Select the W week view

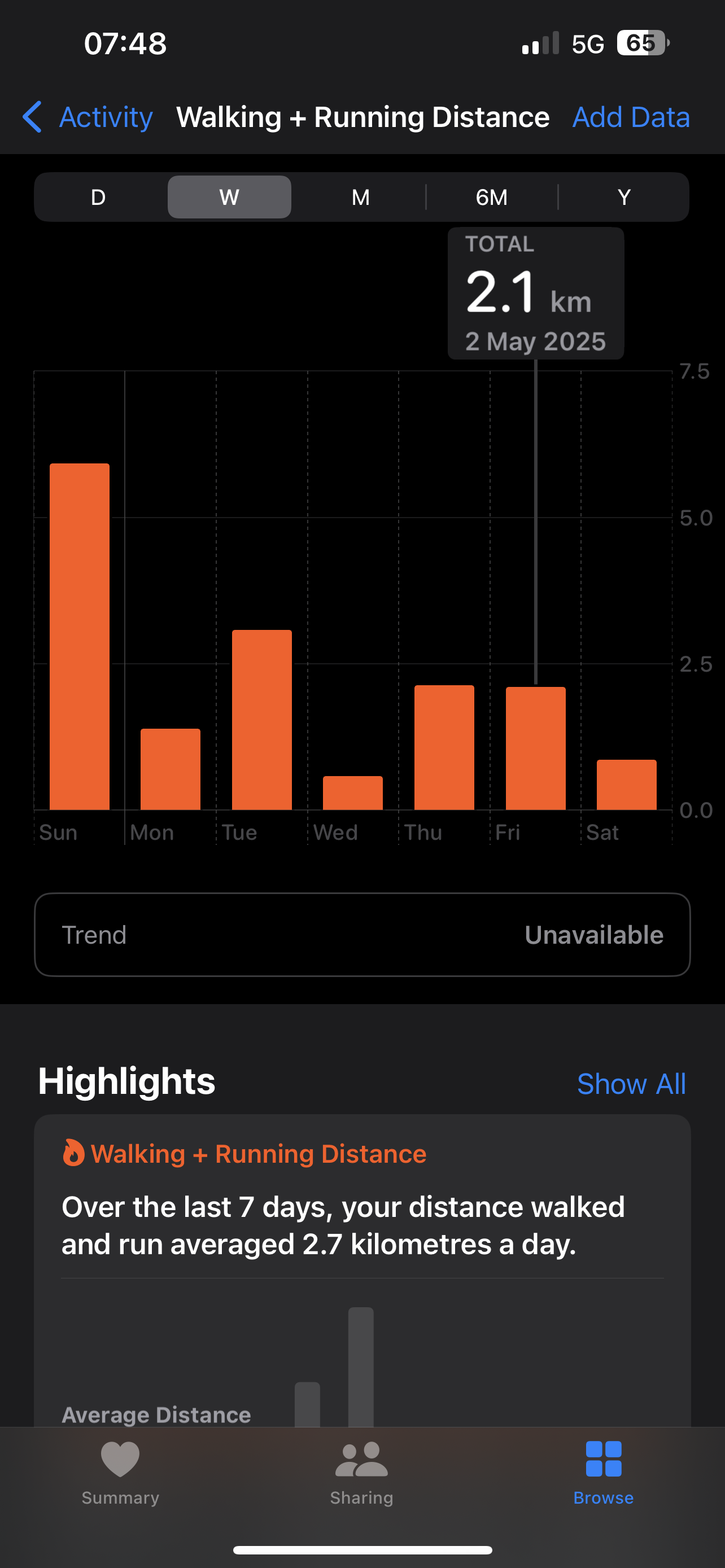coord(229,197)
